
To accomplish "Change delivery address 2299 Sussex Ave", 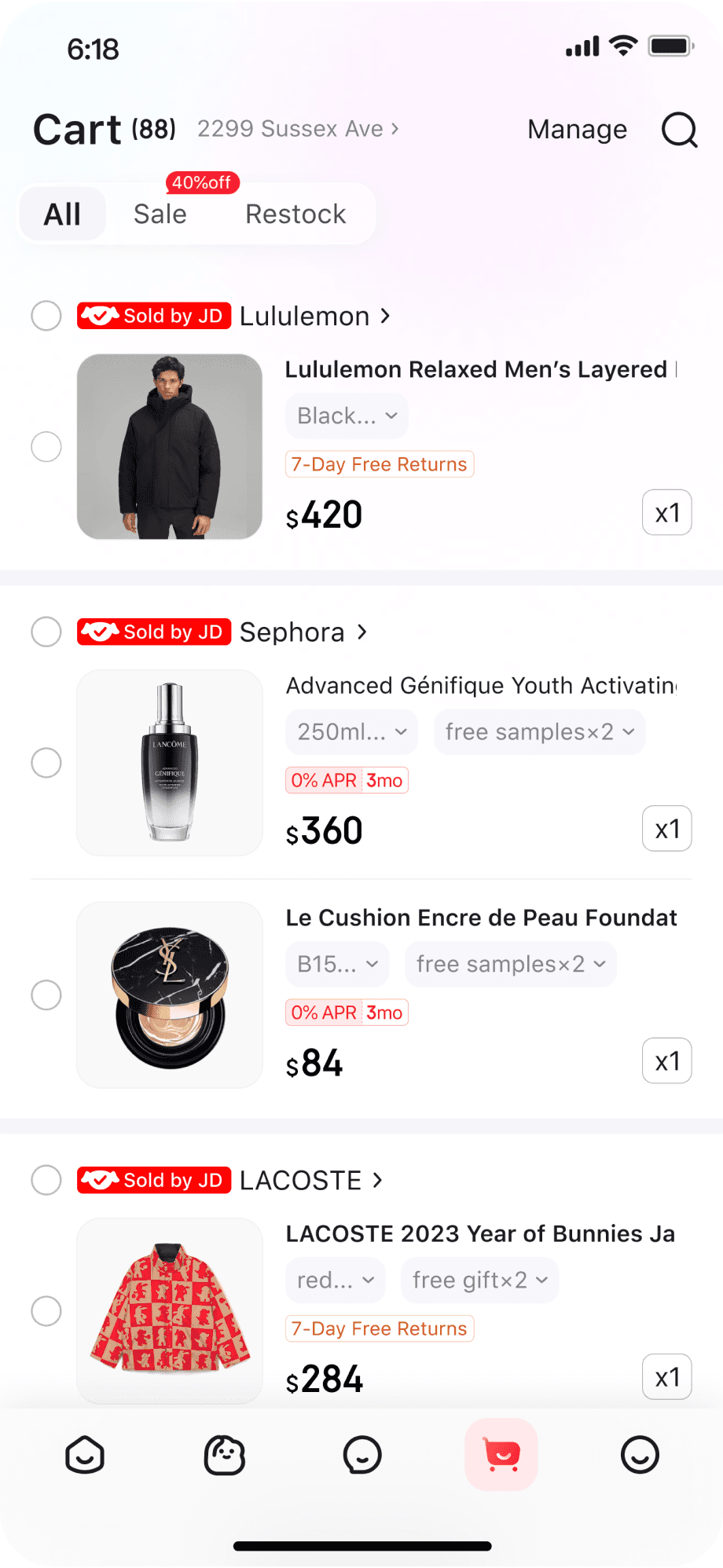I will (298, 129).
